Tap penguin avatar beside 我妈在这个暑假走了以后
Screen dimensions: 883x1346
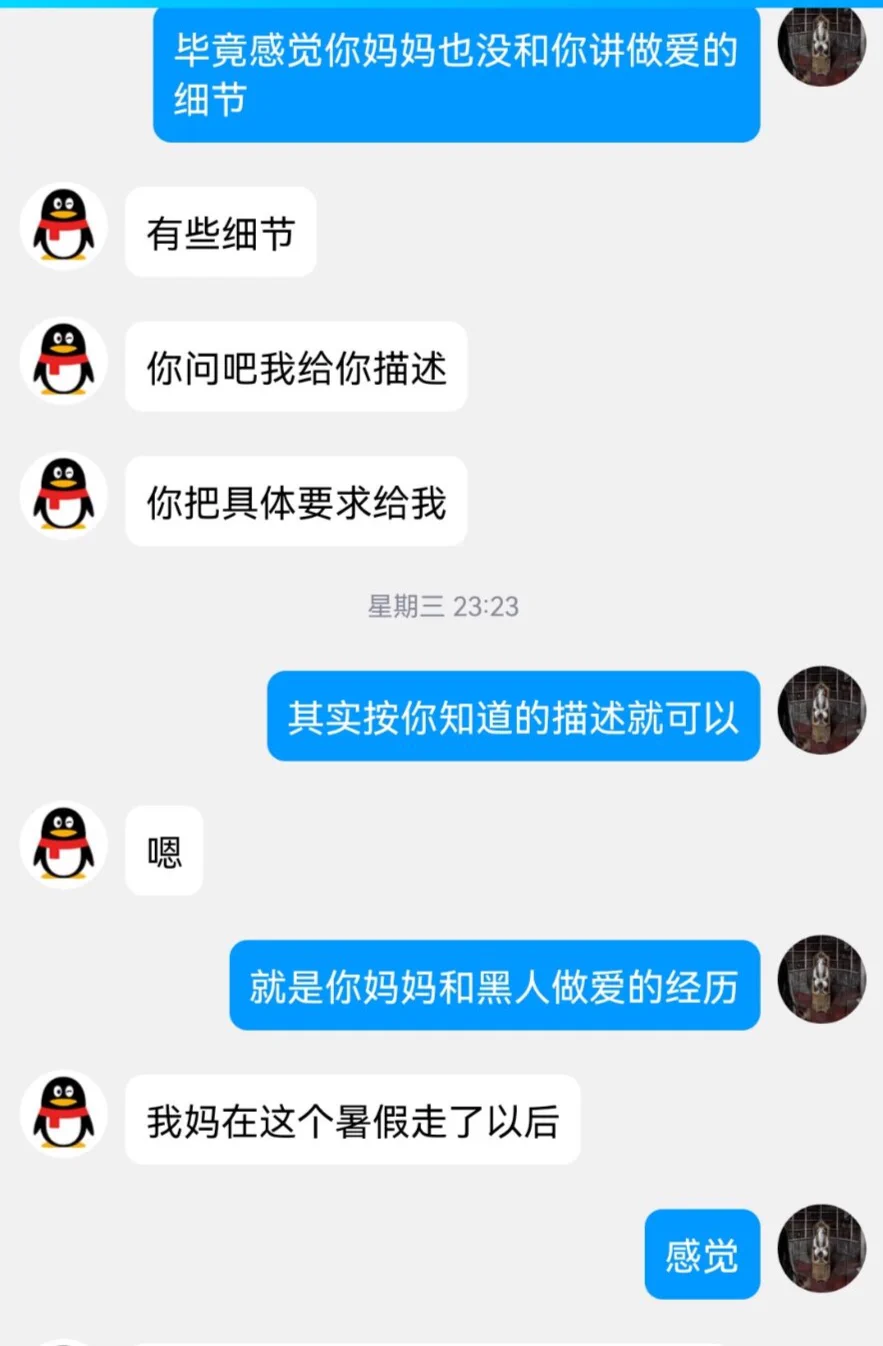pos(64,1114)
